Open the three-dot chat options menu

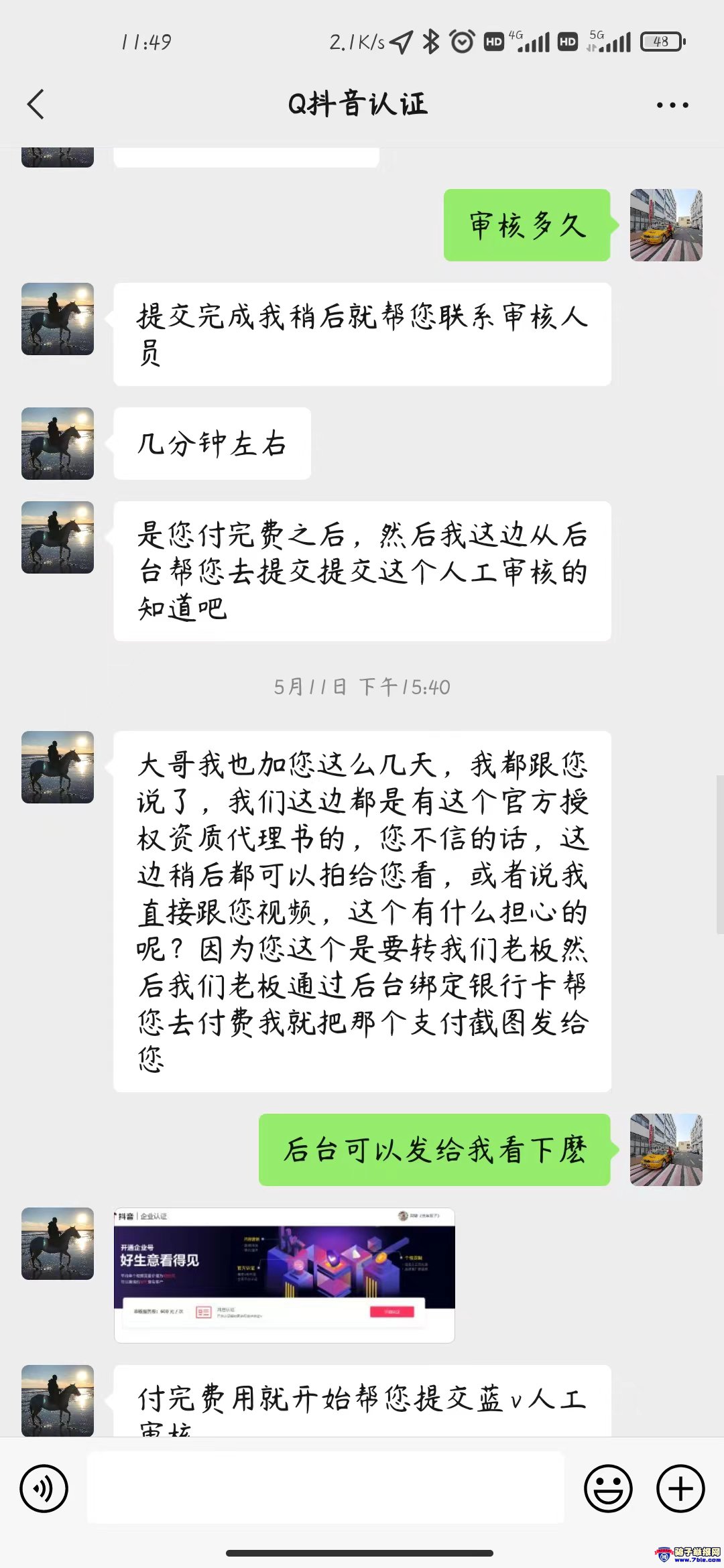click(x=672, y=105)
